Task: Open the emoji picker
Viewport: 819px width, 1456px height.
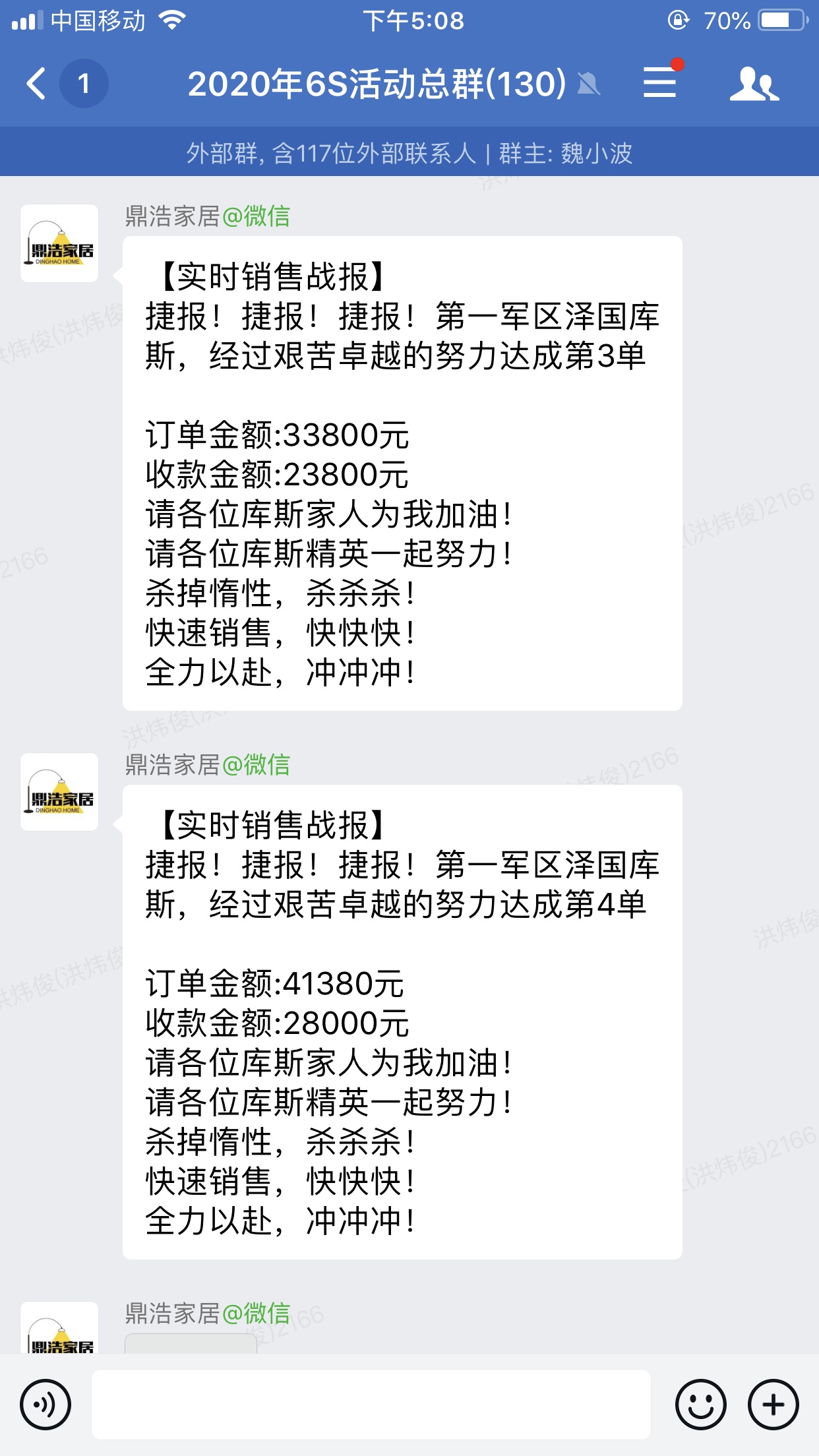Action: click(700, 1405)
